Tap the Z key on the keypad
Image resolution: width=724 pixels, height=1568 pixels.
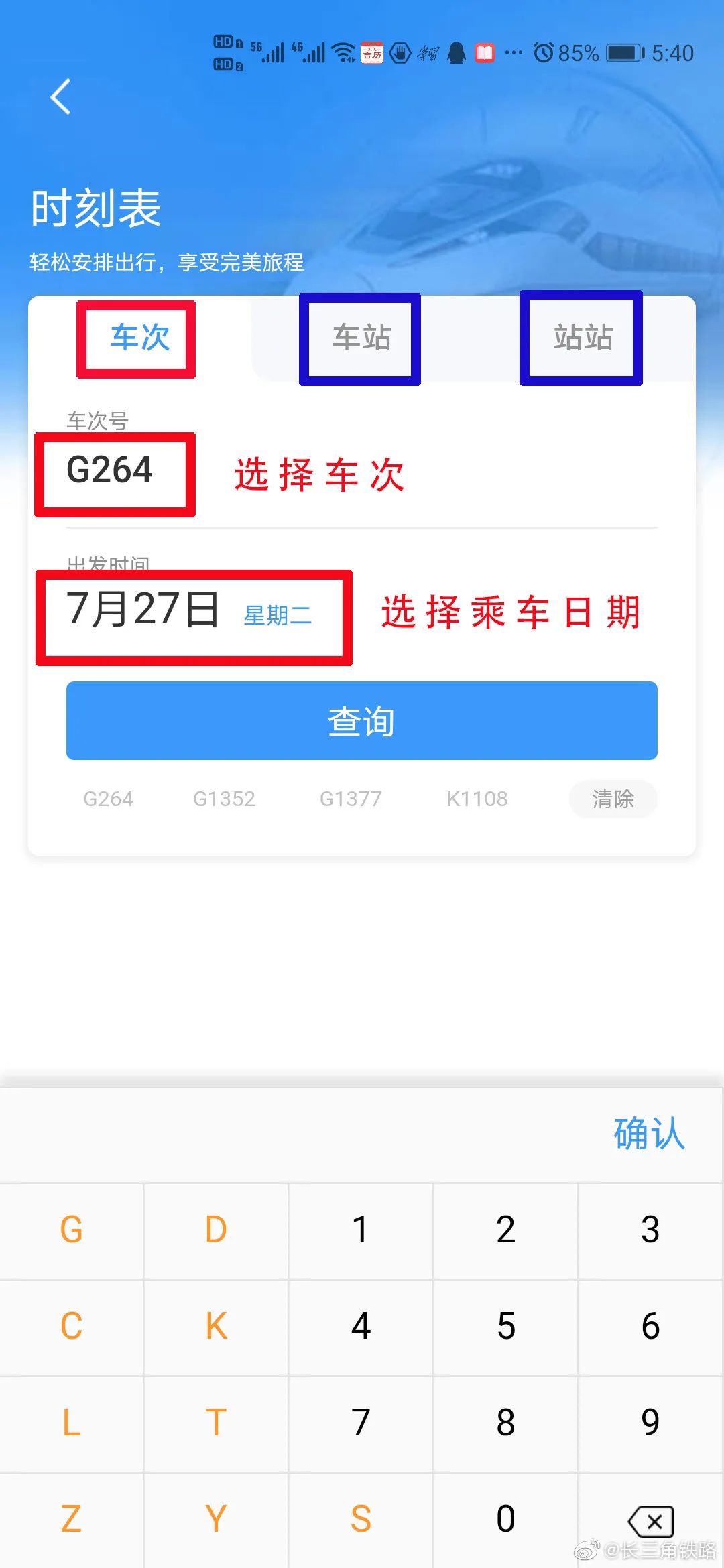[x=72, y=1520]
